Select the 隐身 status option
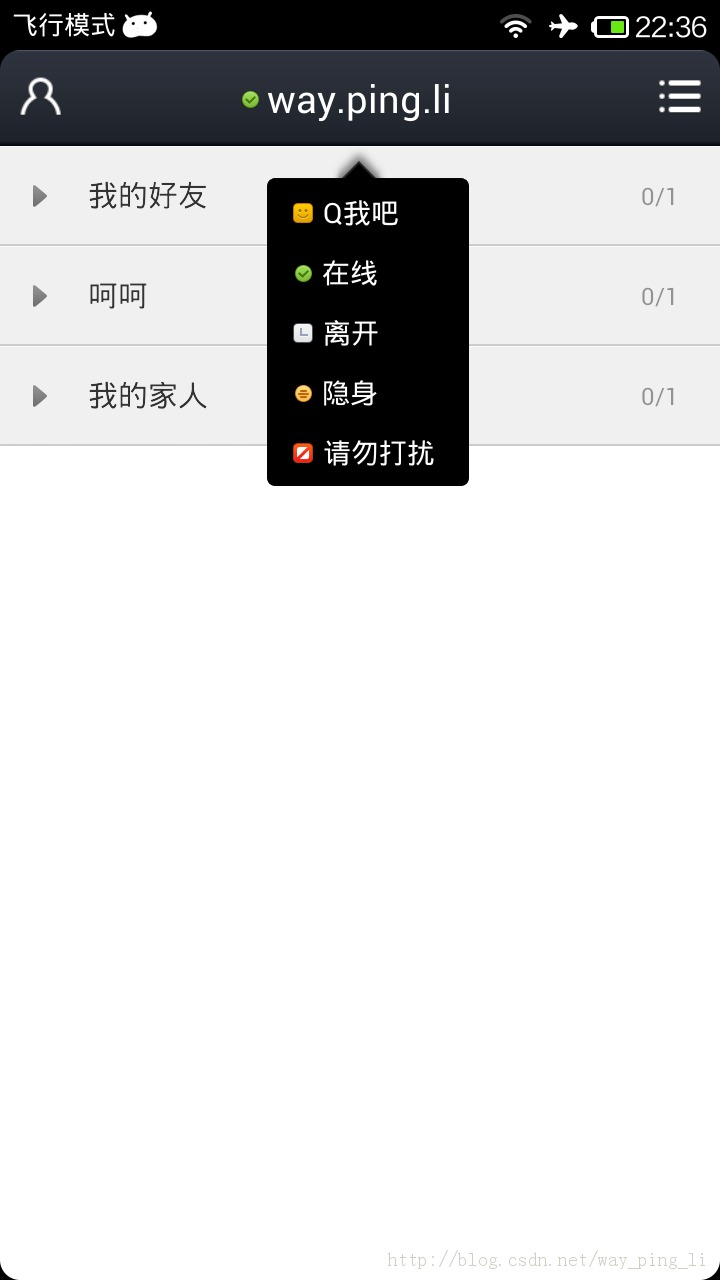The height and width of the screenshot is (1280, 720). 352,392
